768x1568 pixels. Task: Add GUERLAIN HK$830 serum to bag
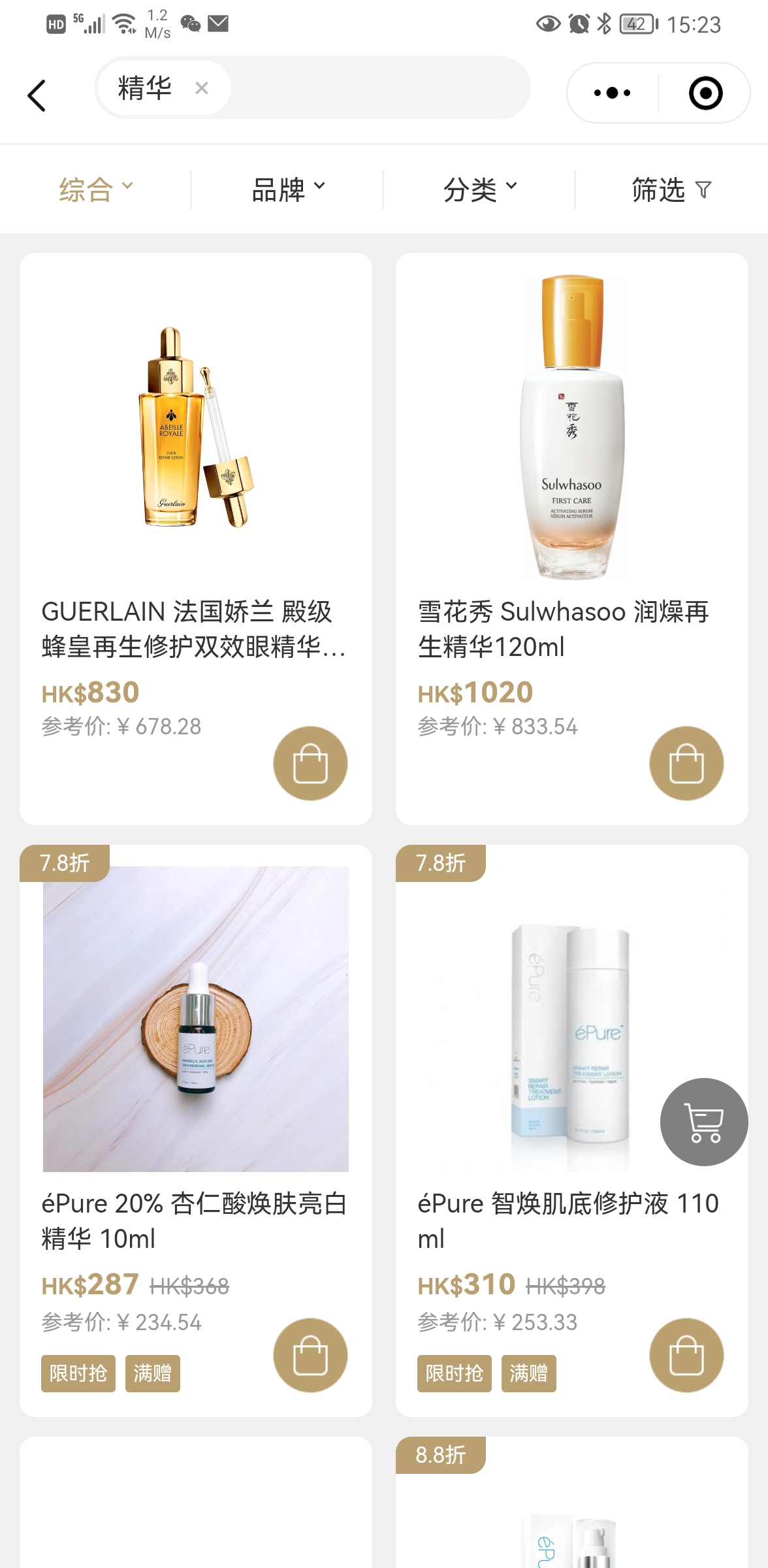pyautogui.click(x=310, y=763)
